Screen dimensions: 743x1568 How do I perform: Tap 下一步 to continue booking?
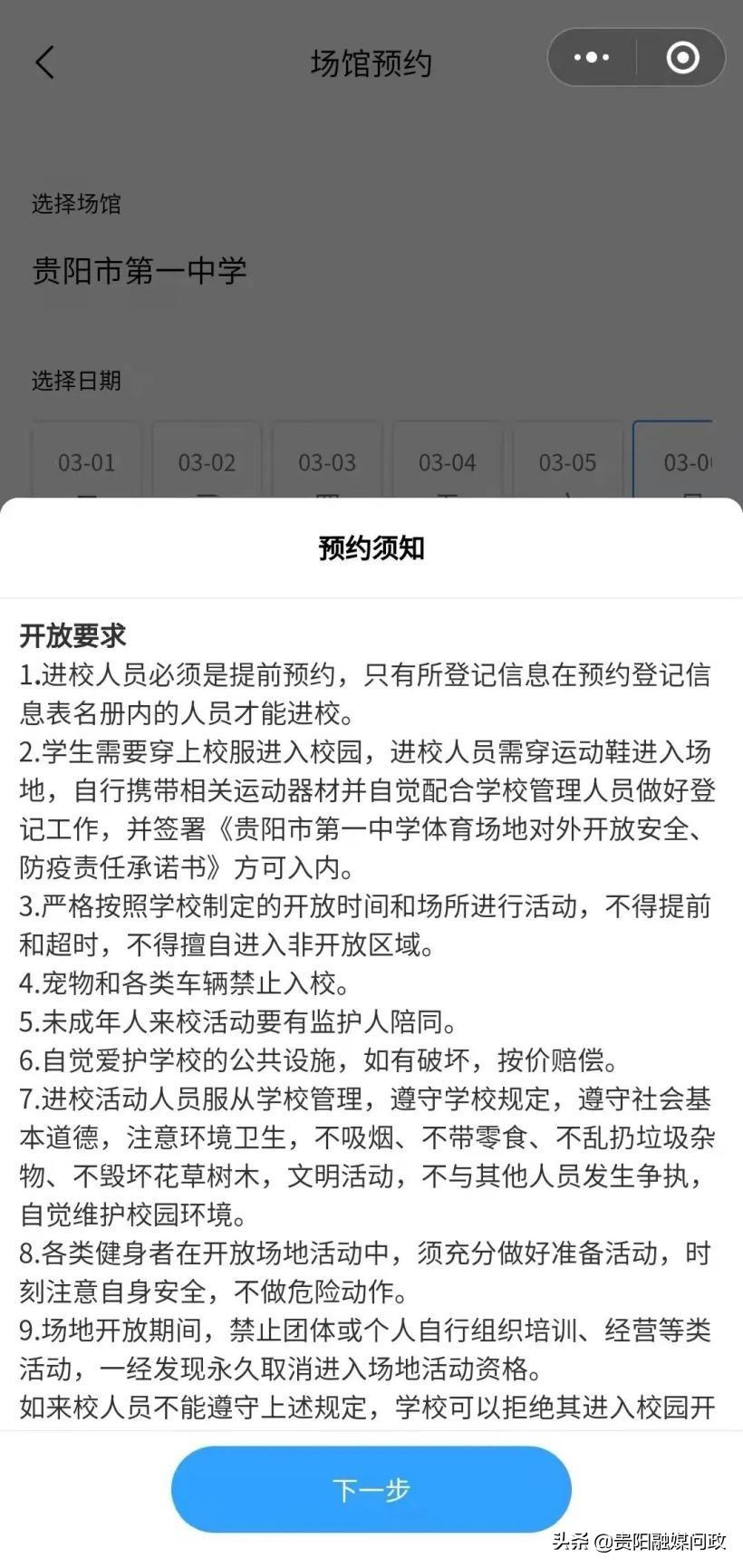click(371, 1489)
